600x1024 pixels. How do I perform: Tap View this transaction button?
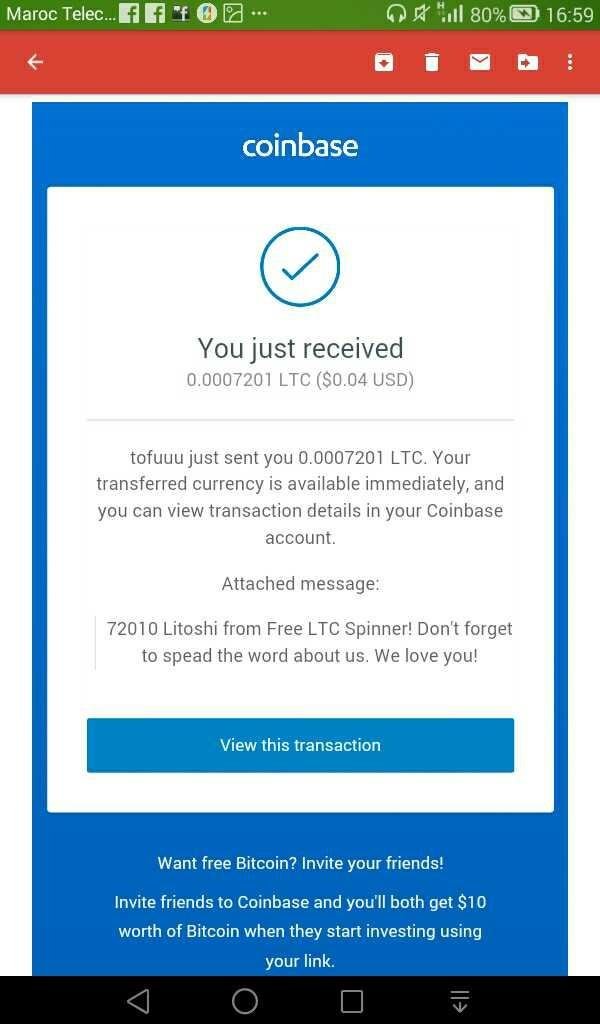(x=300, y=745)
